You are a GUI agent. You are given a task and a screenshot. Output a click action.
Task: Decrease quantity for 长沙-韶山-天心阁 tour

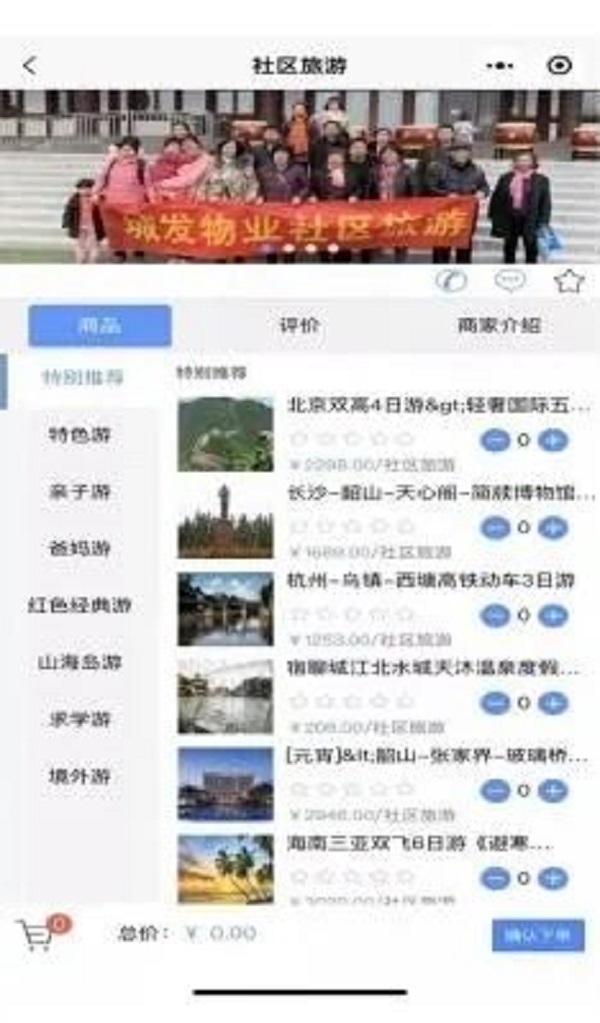coord(495,528)
